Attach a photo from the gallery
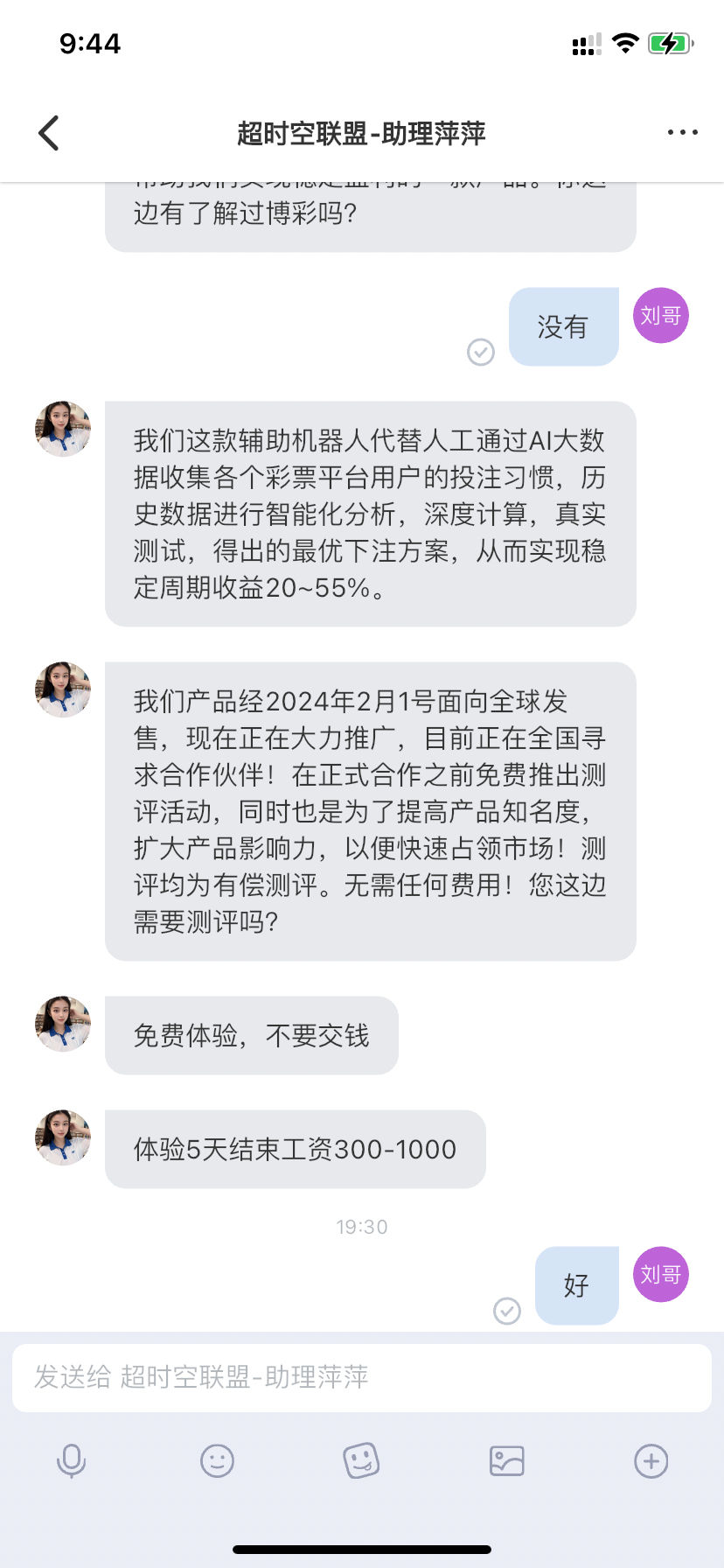724x1568 pixels. pos(506,1461)
